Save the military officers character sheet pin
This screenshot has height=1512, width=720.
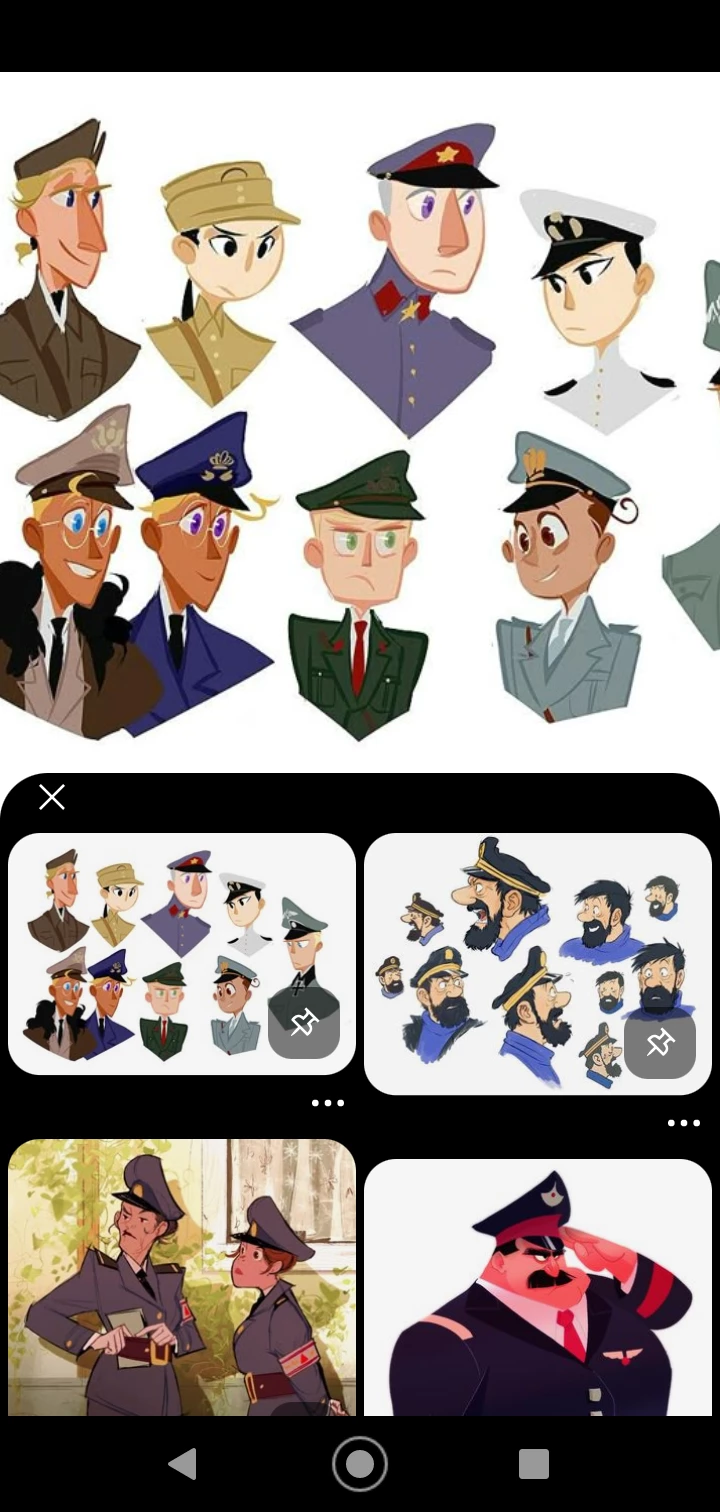[304, 1023]
